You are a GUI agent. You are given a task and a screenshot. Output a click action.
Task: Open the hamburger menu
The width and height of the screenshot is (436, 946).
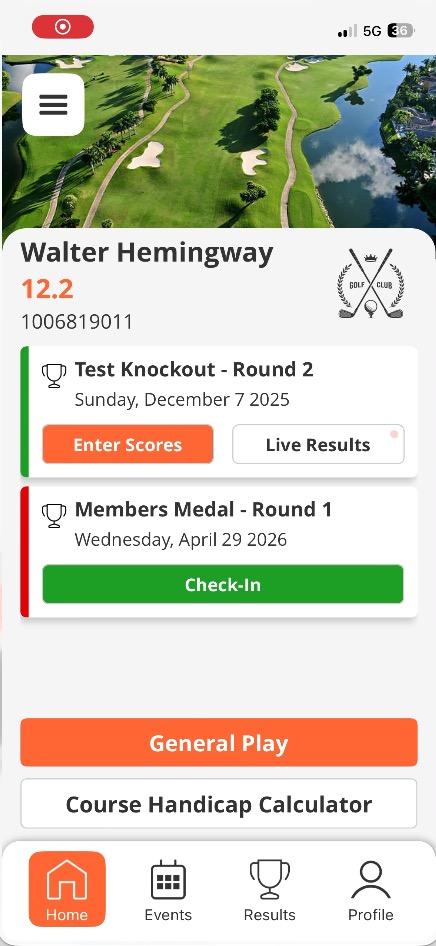point(53,104)
